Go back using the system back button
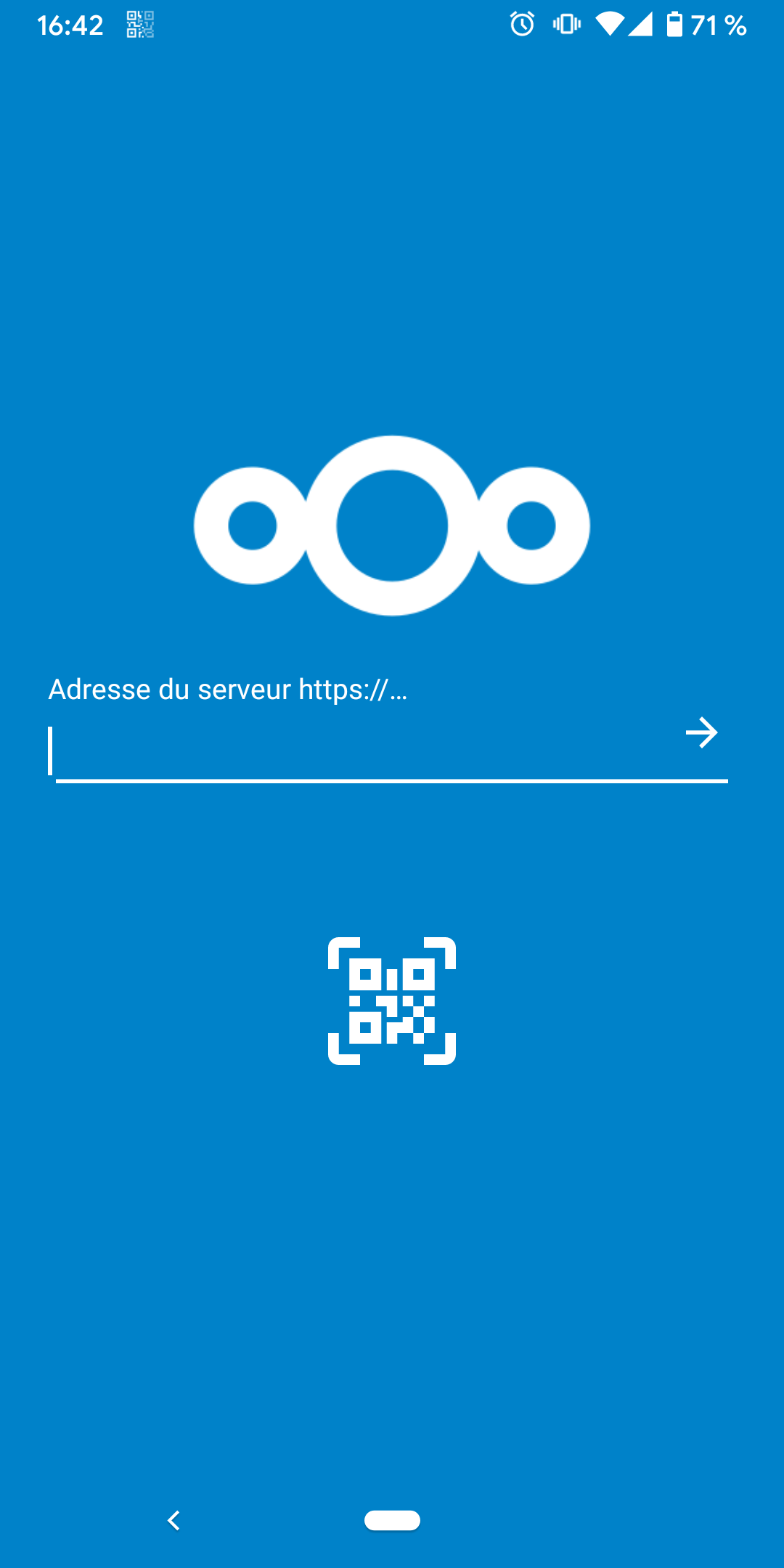 click(x=173, y=1520)
